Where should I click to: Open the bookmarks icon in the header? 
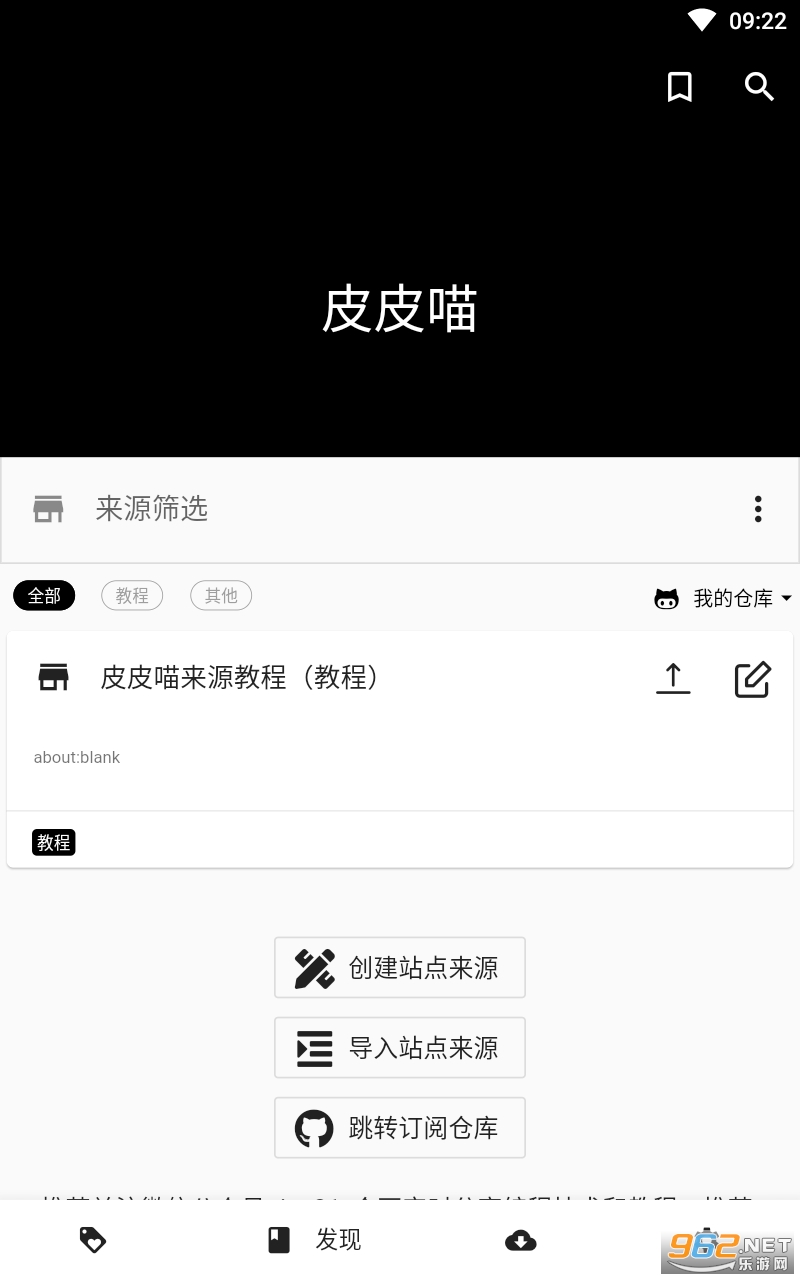680,87
